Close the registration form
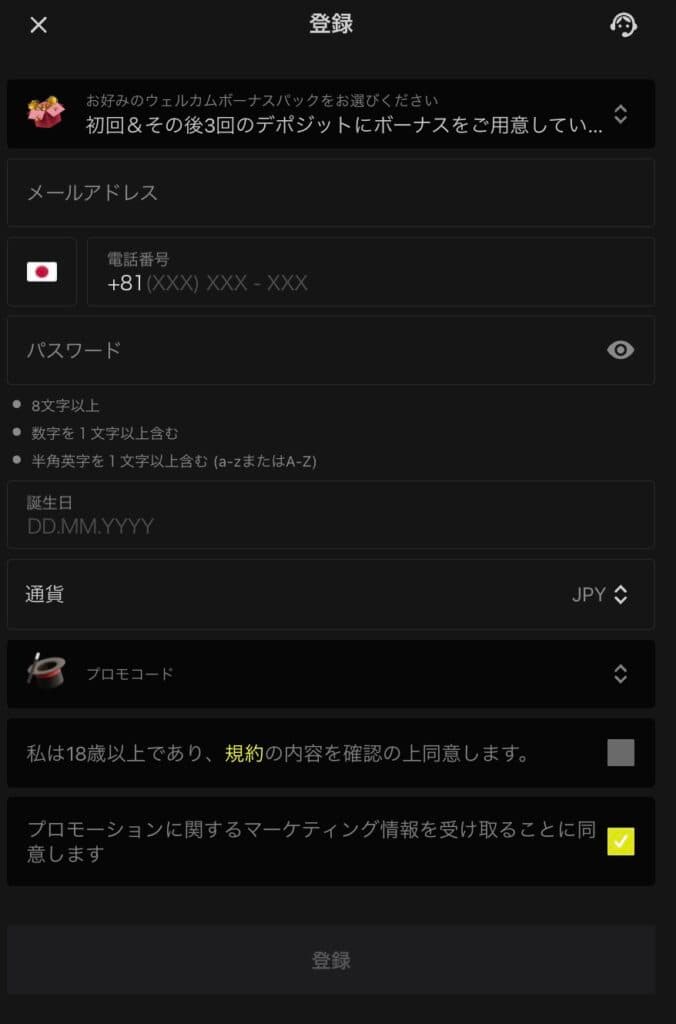The image size is (676, 1024). (38, 25)
